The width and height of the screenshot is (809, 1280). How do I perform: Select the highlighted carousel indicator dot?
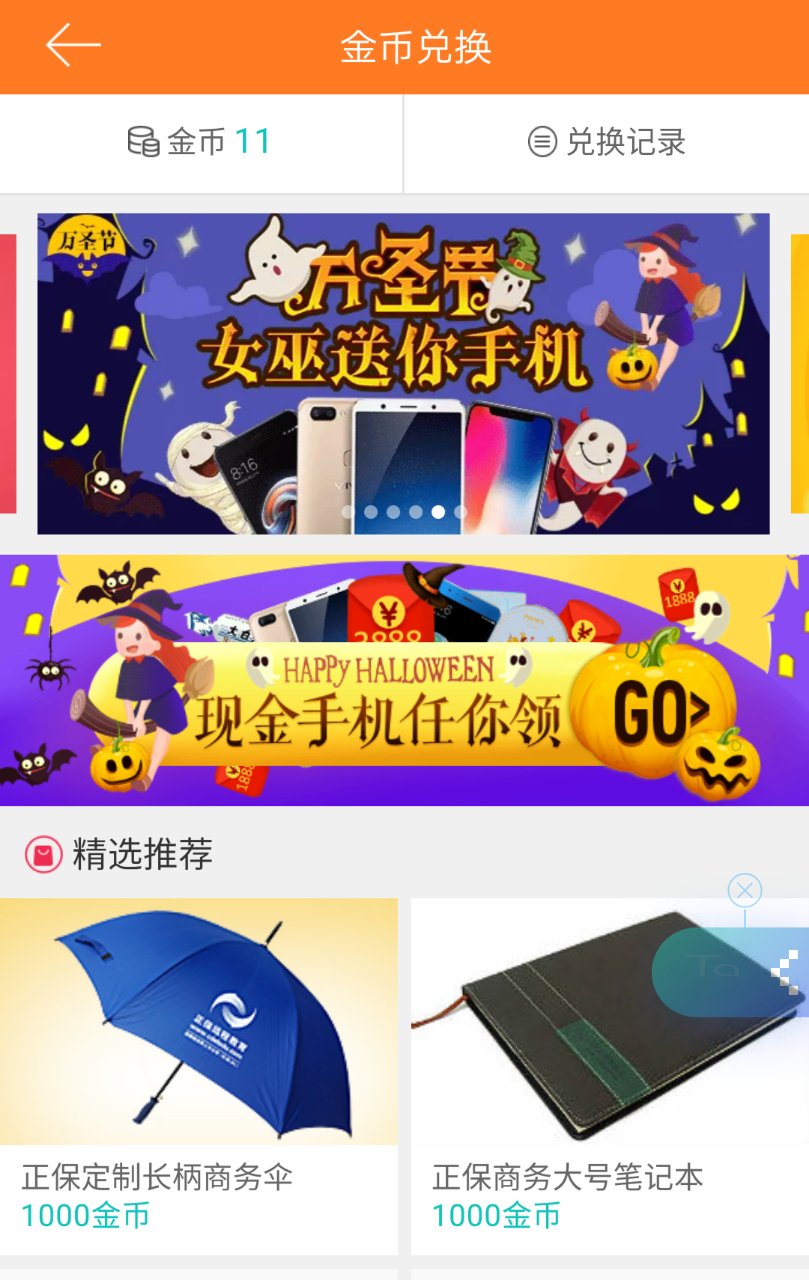(x=438, y=511)
